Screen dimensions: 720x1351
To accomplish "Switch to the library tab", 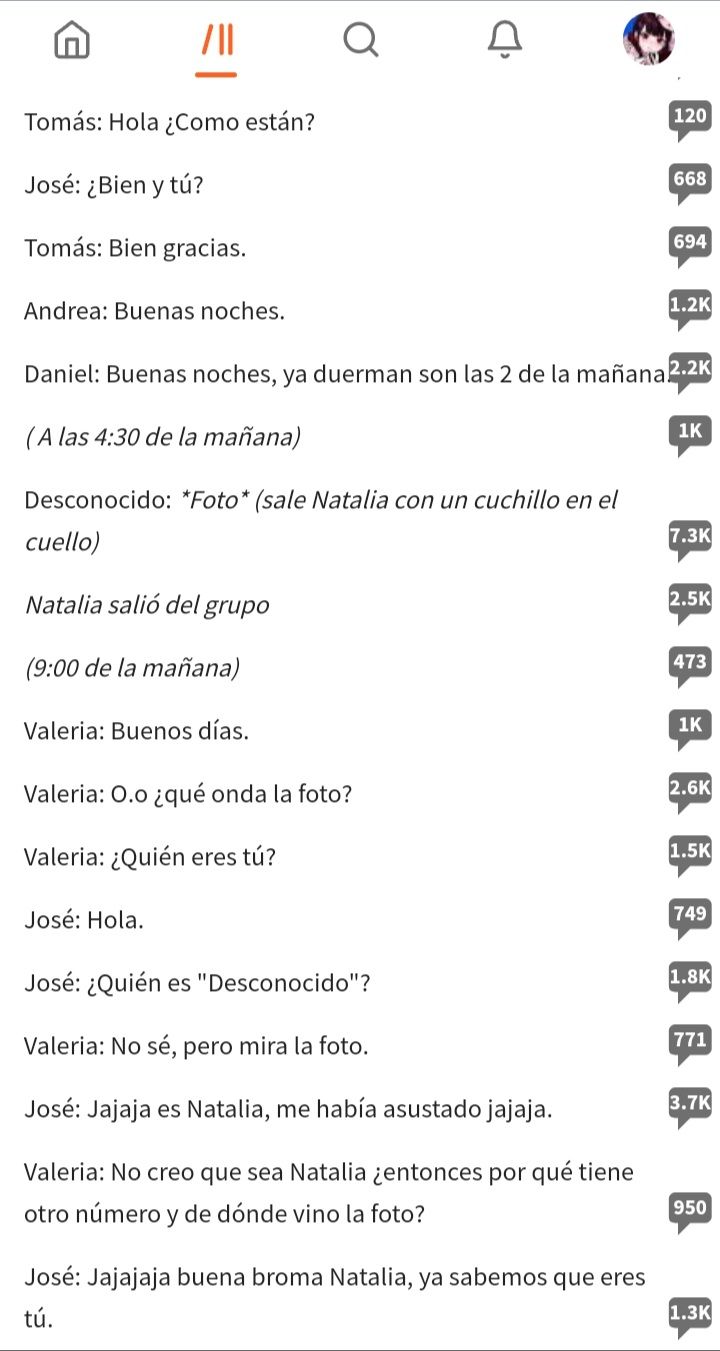I will tap(216, 41).
